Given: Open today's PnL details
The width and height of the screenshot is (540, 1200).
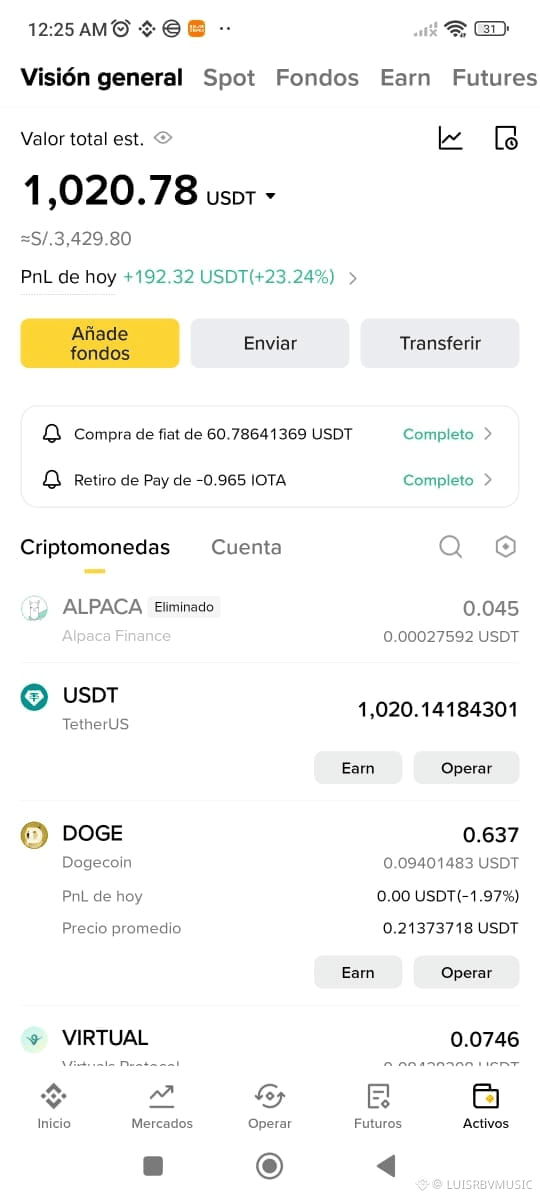Looking at the screenshot, I should (189, 277).
